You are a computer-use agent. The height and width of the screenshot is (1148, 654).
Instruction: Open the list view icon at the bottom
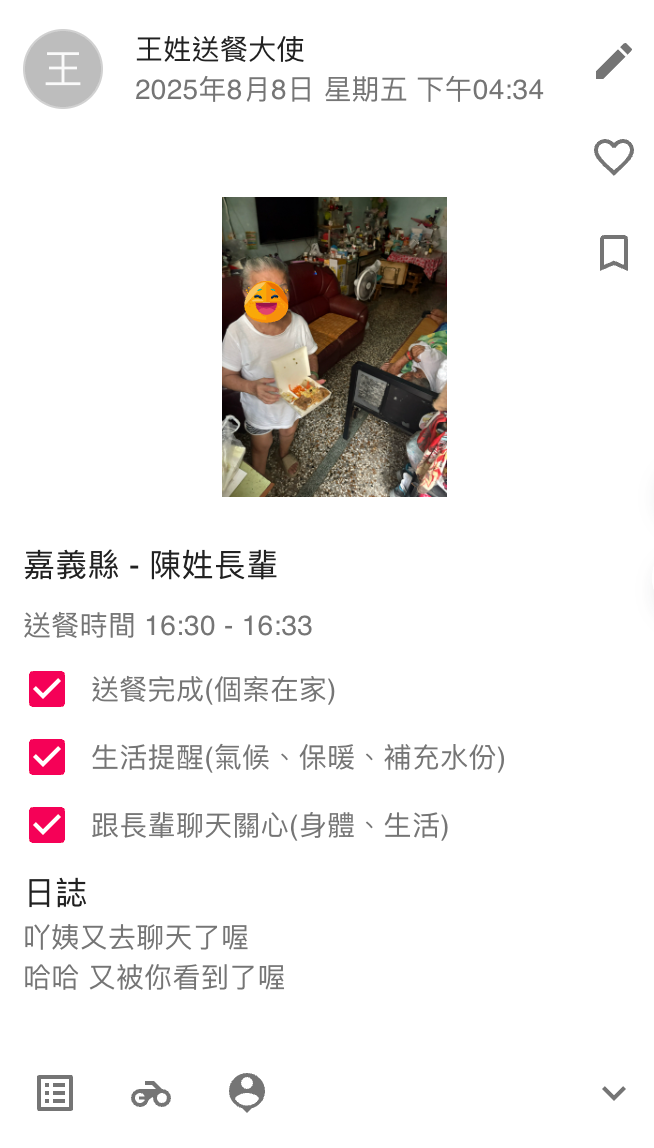(x=55, y=1093)
